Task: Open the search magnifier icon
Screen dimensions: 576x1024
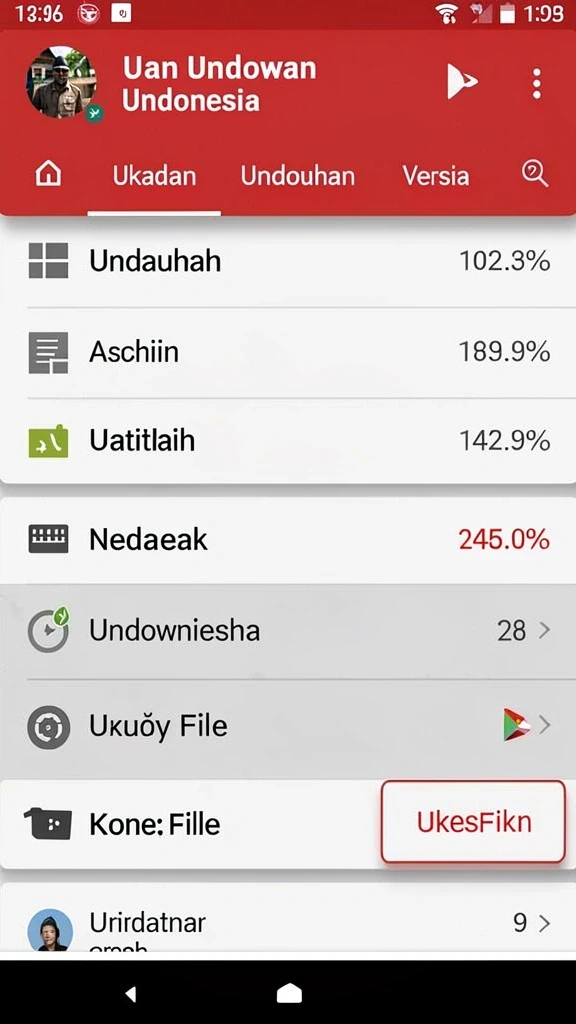Action: click(x=534, y=174)
